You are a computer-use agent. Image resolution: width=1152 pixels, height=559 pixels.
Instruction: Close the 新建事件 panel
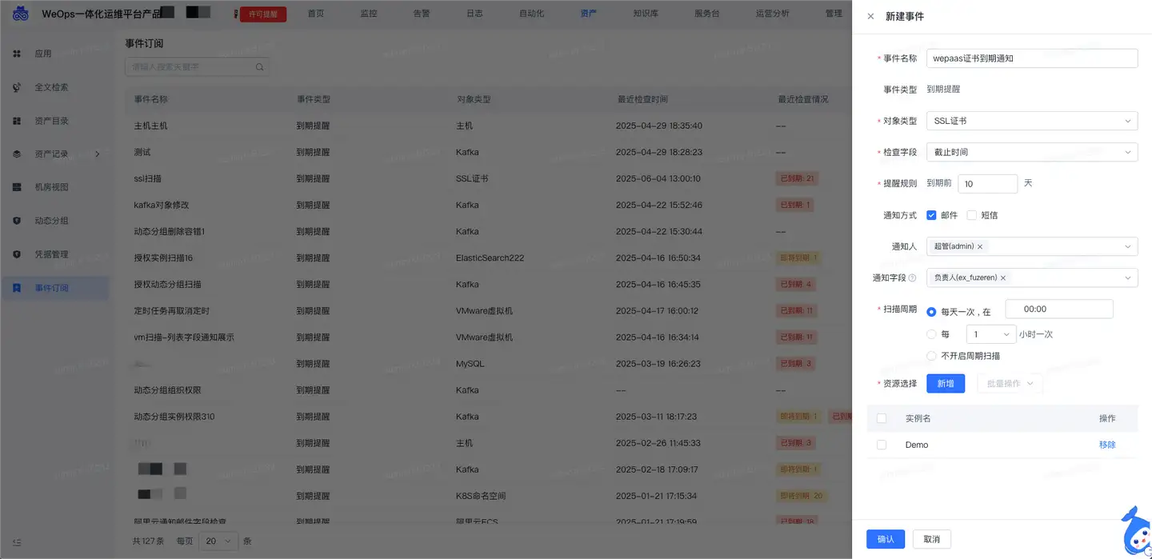(x=870, y=17)
